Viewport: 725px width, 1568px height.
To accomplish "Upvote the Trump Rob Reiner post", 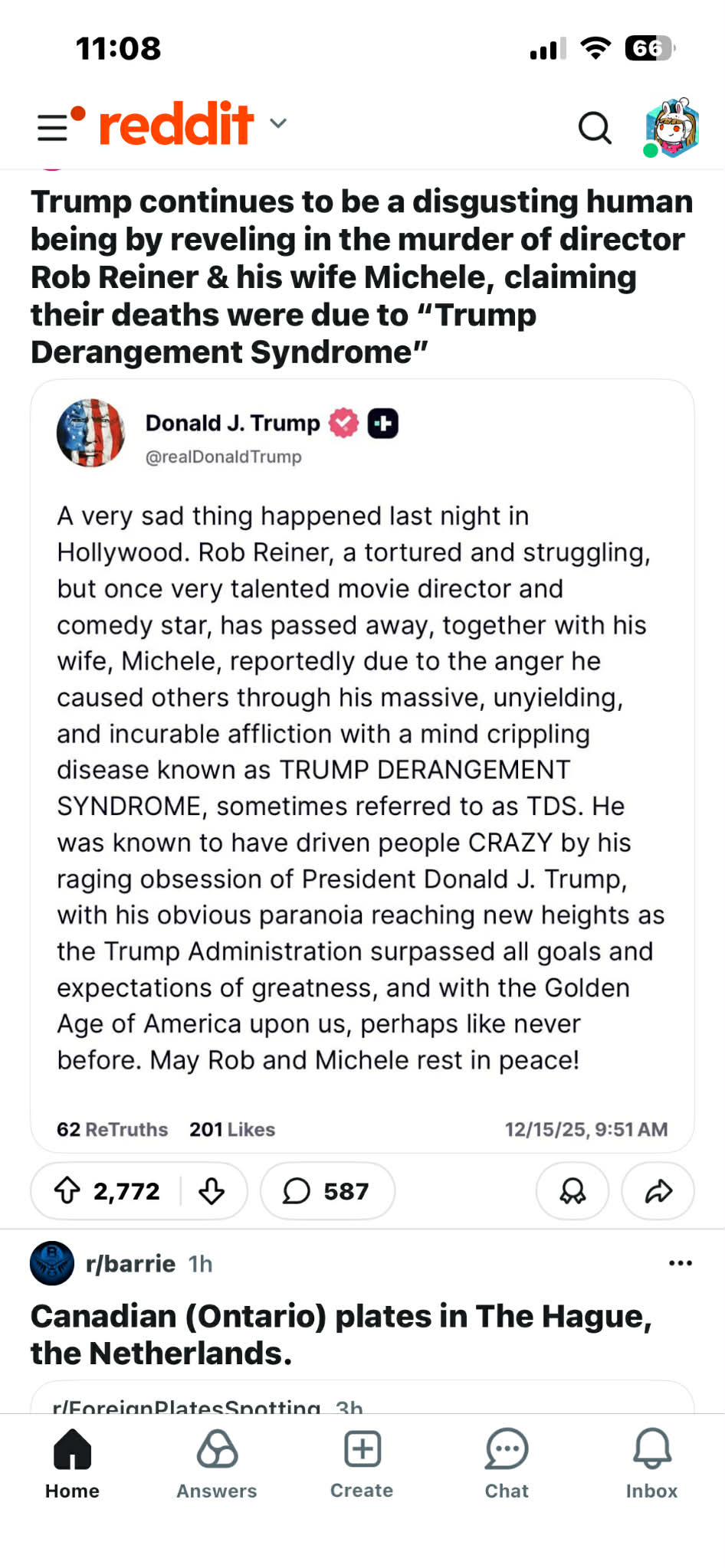I will 67,1190.
